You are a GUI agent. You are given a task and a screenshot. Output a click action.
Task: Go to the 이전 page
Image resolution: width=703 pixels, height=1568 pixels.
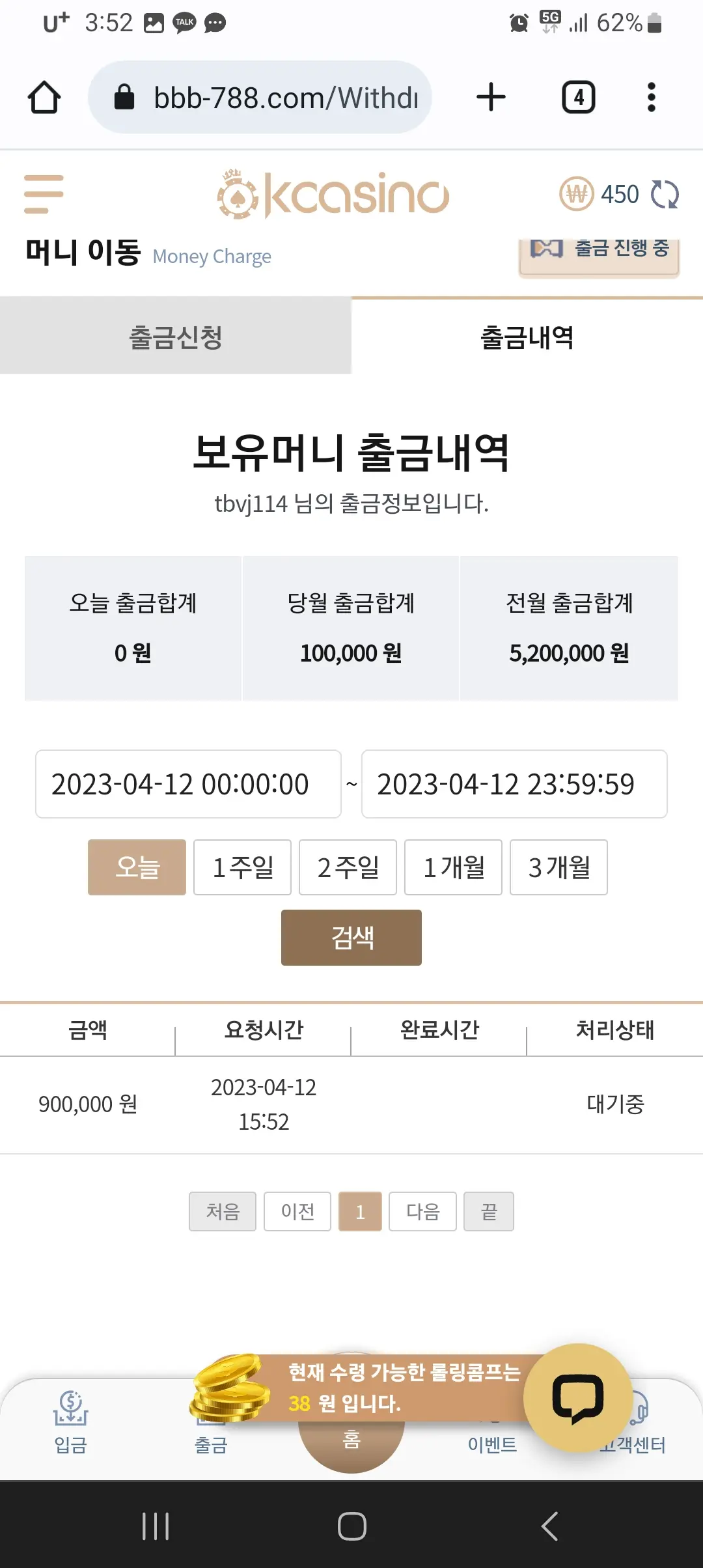pos(297,1211)
